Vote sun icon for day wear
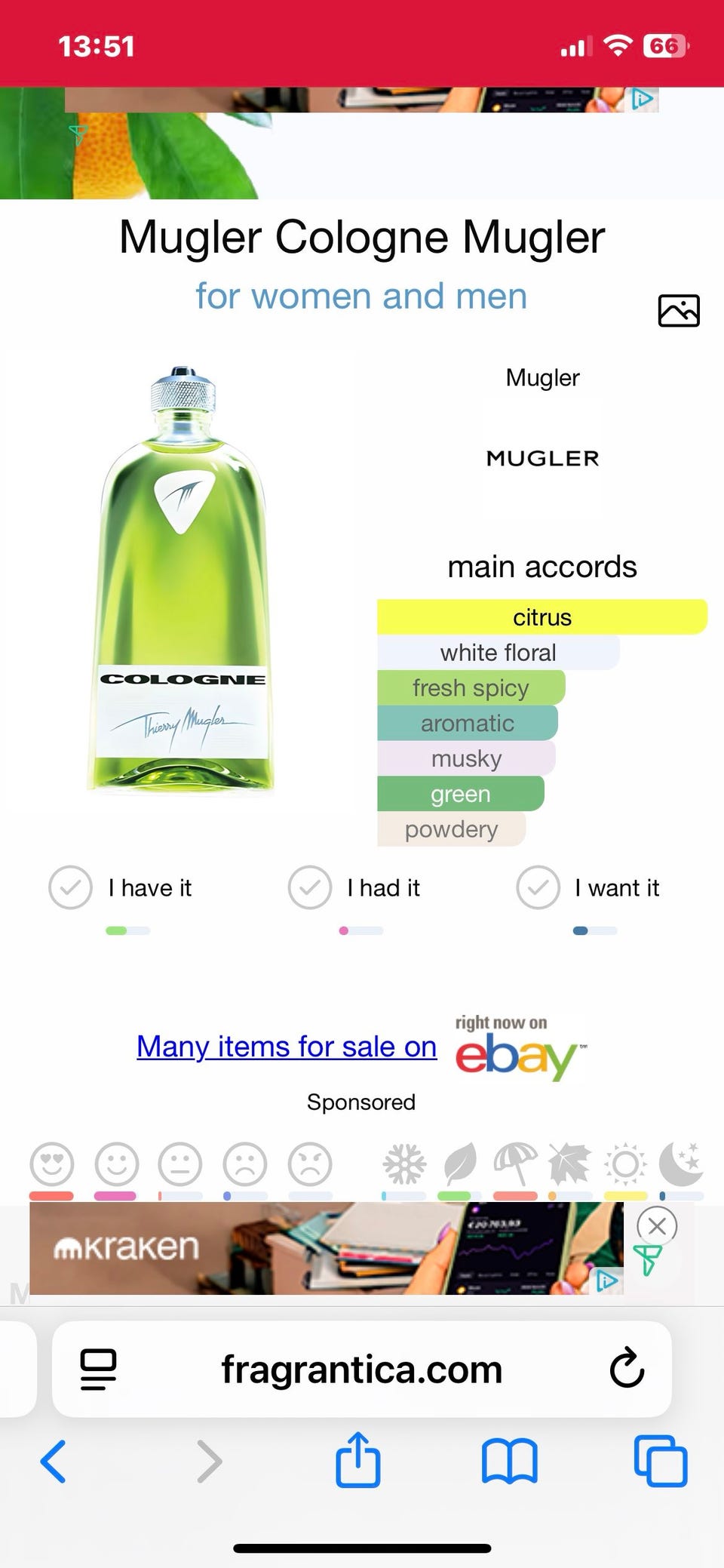The image size is (724, 1568). coord(625,1164)
